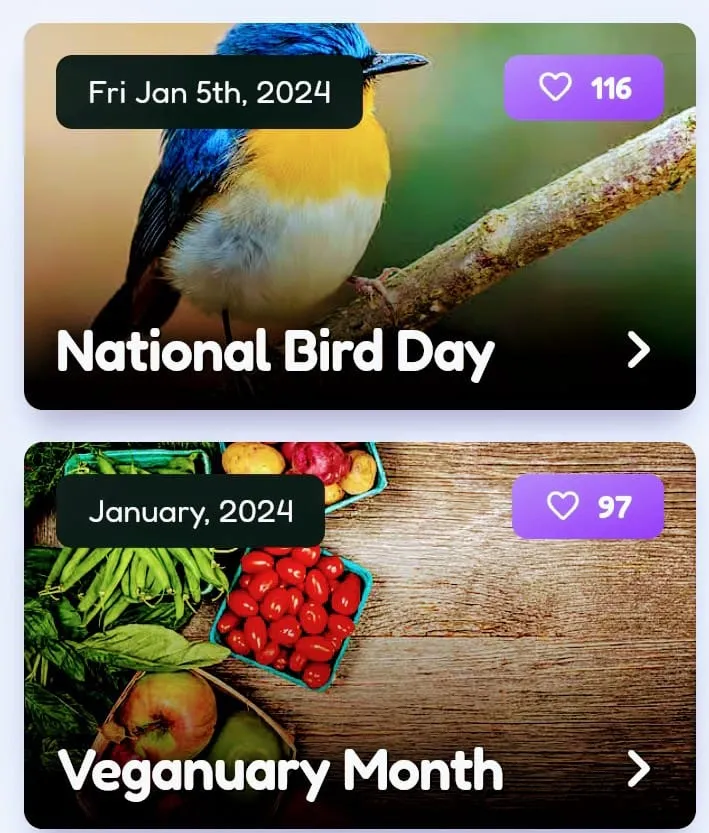Like Veganuary Month with the heart button
Screen dimensions: 709x833
[x=587, y=506]
